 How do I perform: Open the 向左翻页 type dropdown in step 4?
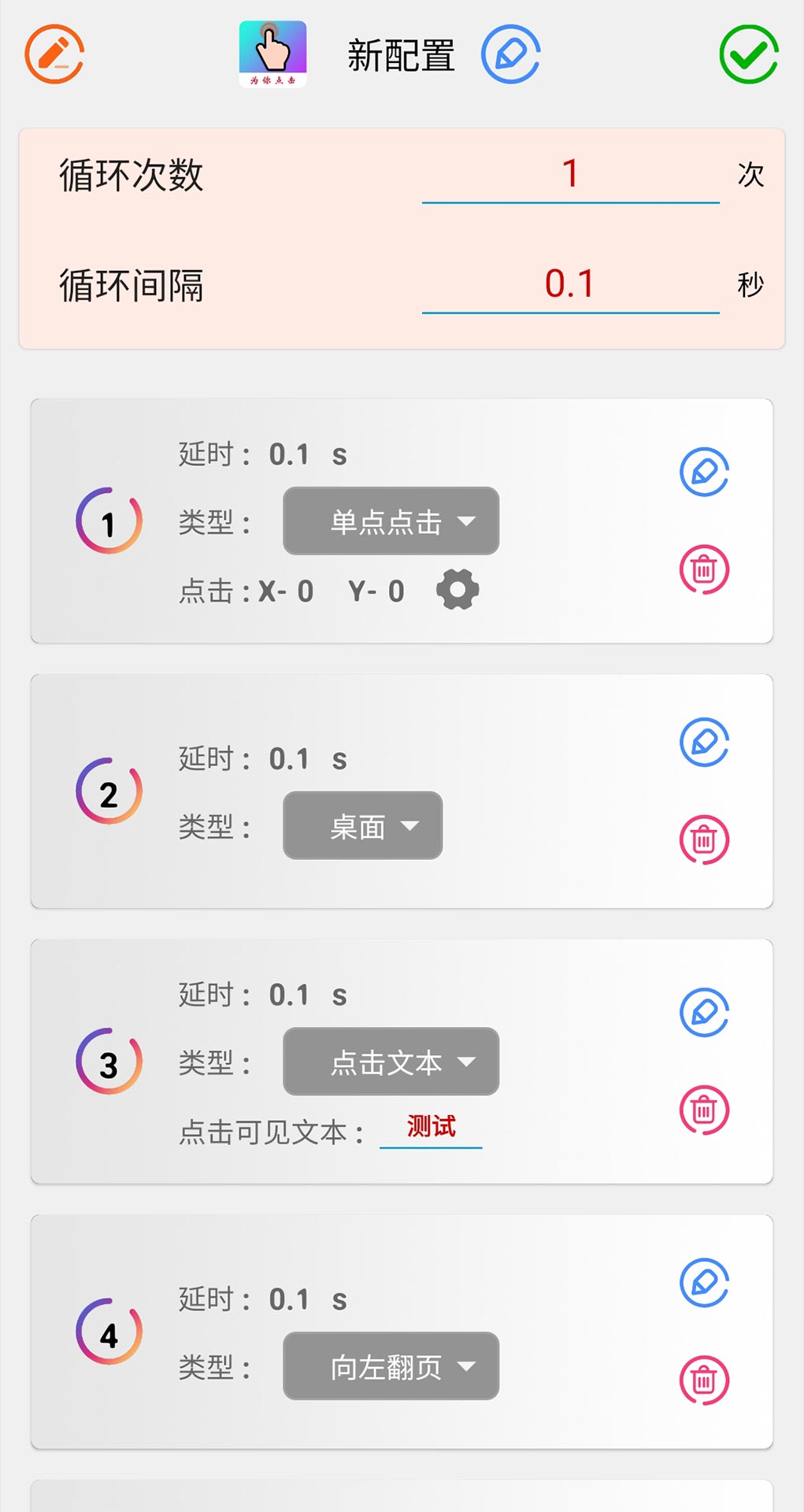pos(391,1366)
